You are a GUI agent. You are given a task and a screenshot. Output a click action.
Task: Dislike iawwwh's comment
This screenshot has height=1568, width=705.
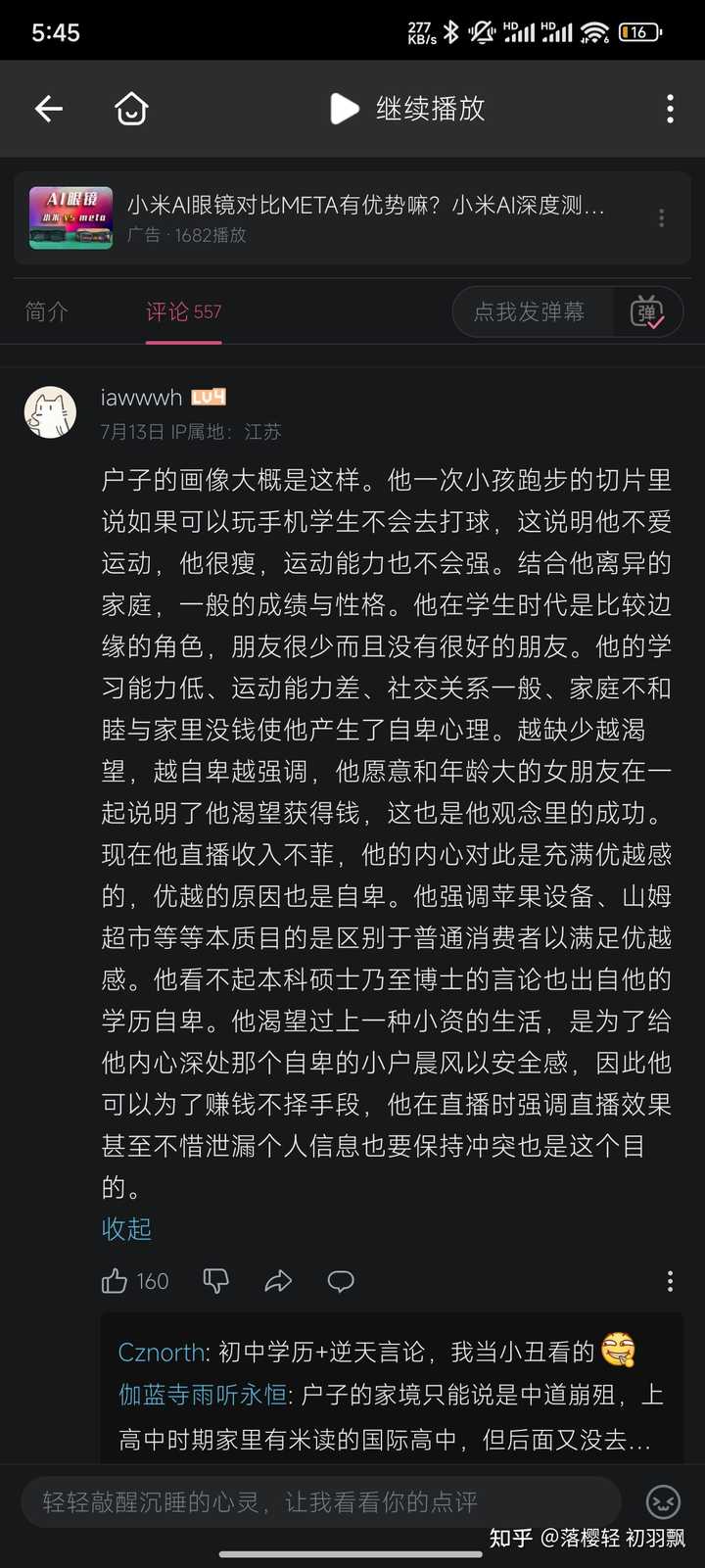click(215, 1280)
